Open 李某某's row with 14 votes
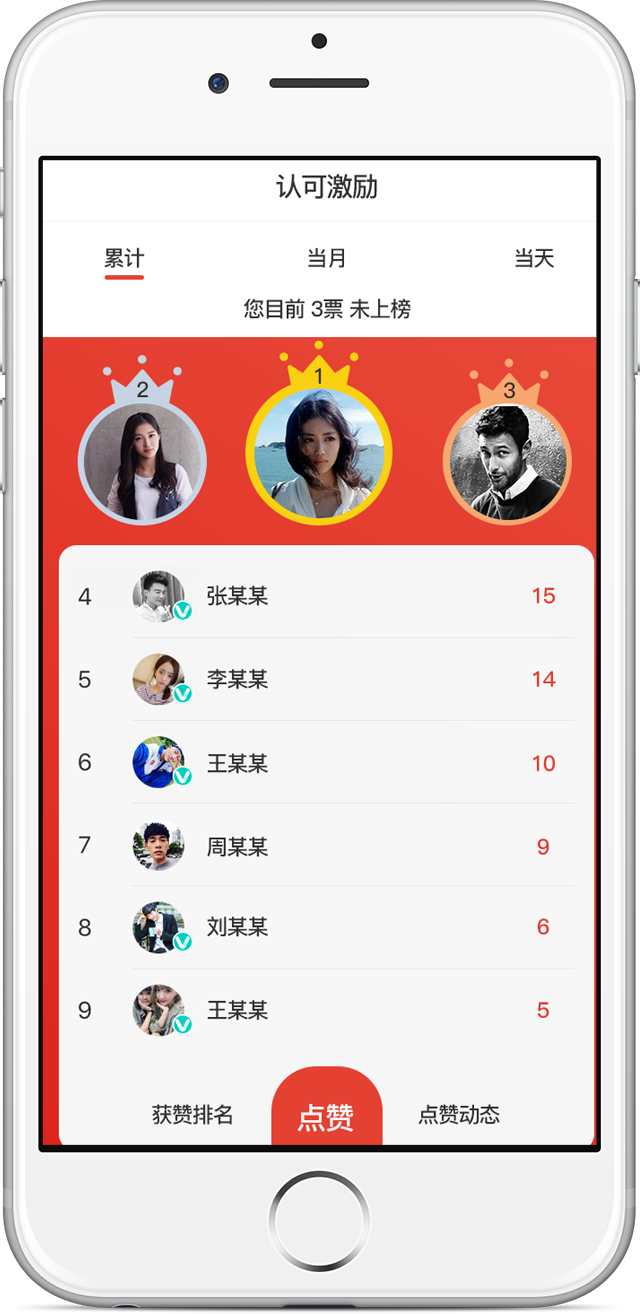The width and height of the screenshot is (640, 1314). point(326,679)
